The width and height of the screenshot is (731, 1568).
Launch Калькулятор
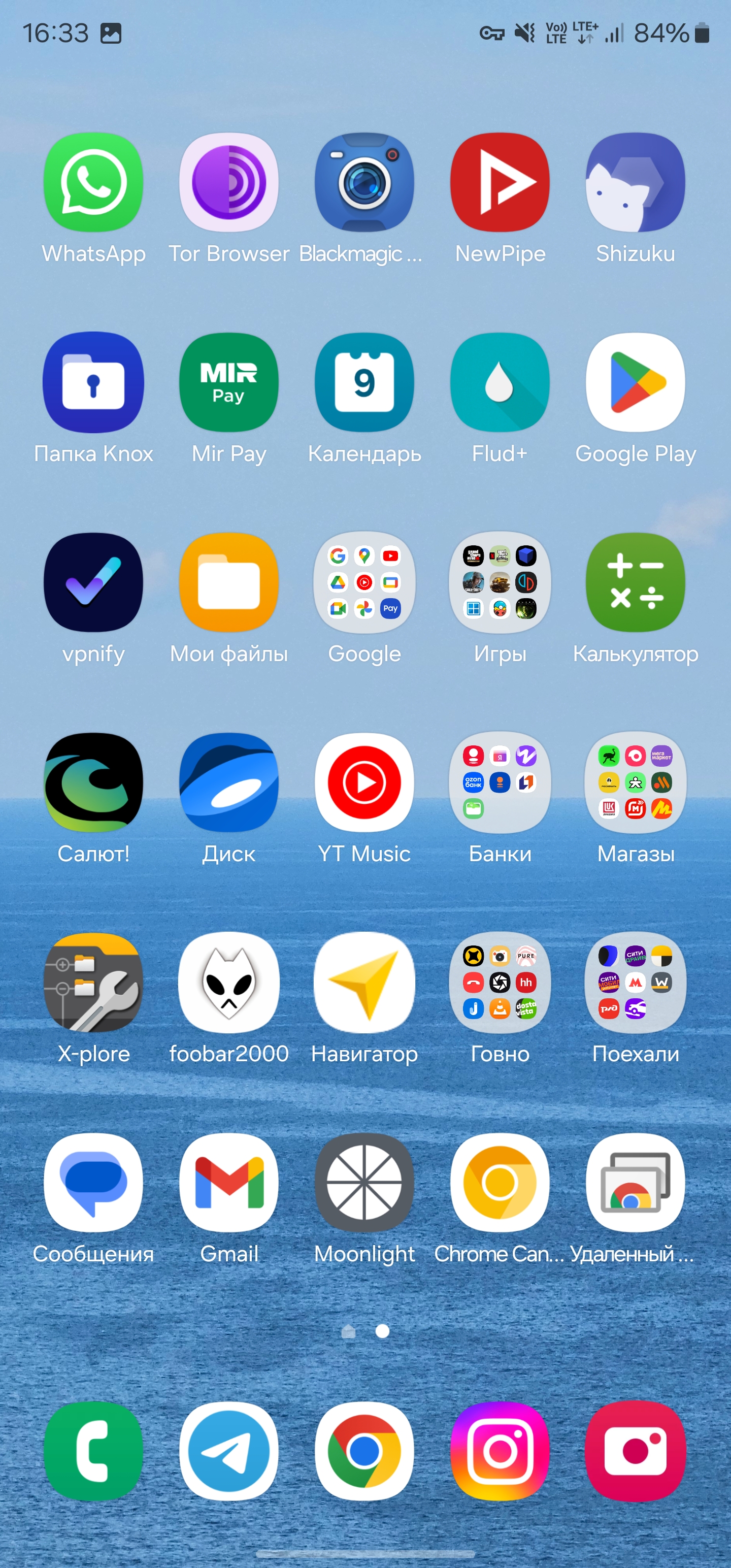[636, 582]
